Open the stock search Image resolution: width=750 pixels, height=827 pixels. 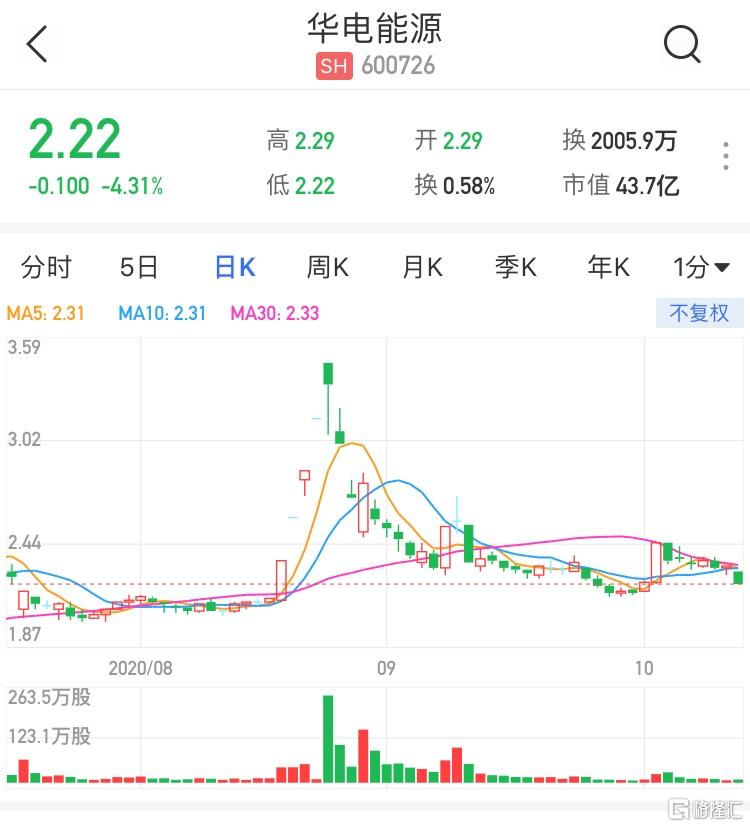coord(682,44)
